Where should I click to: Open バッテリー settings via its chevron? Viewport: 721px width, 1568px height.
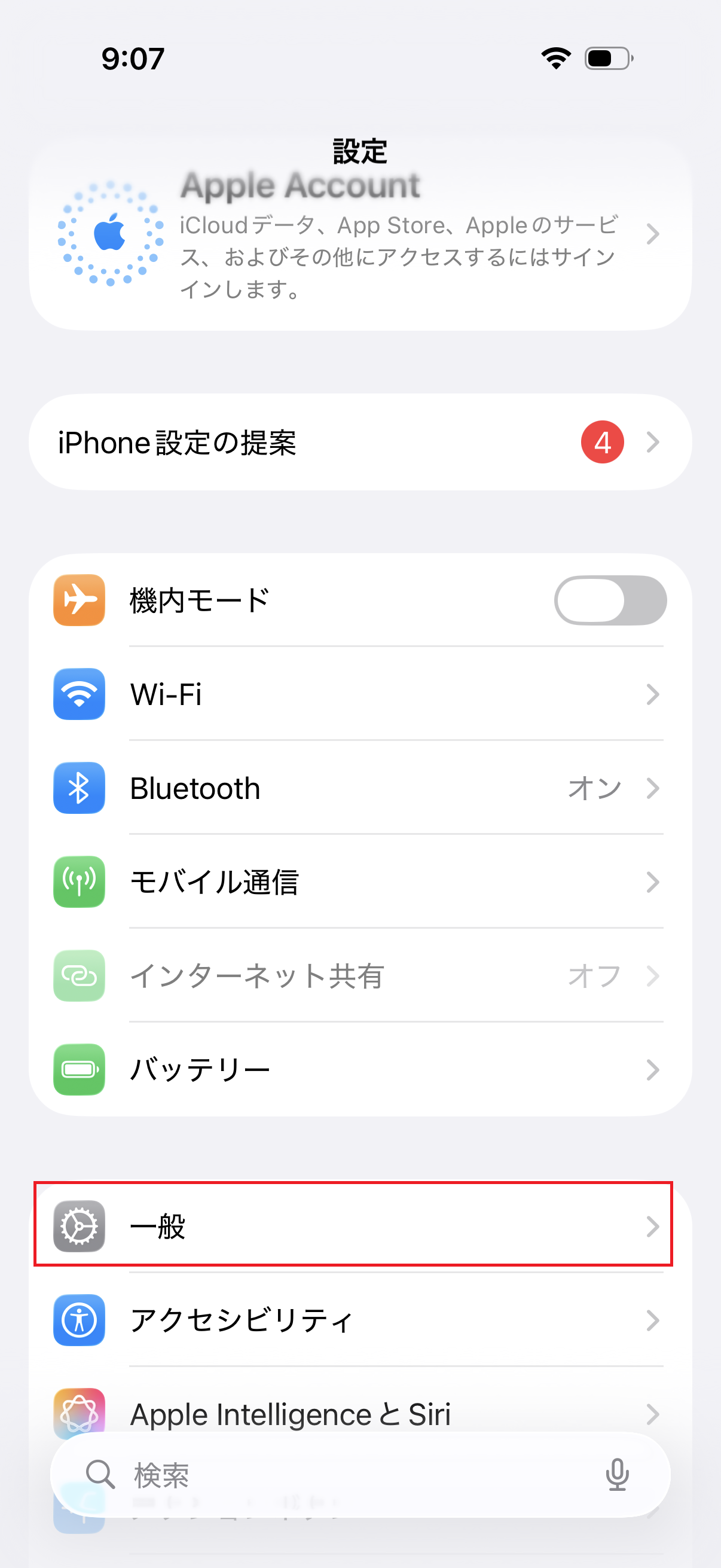(653, 1069)
